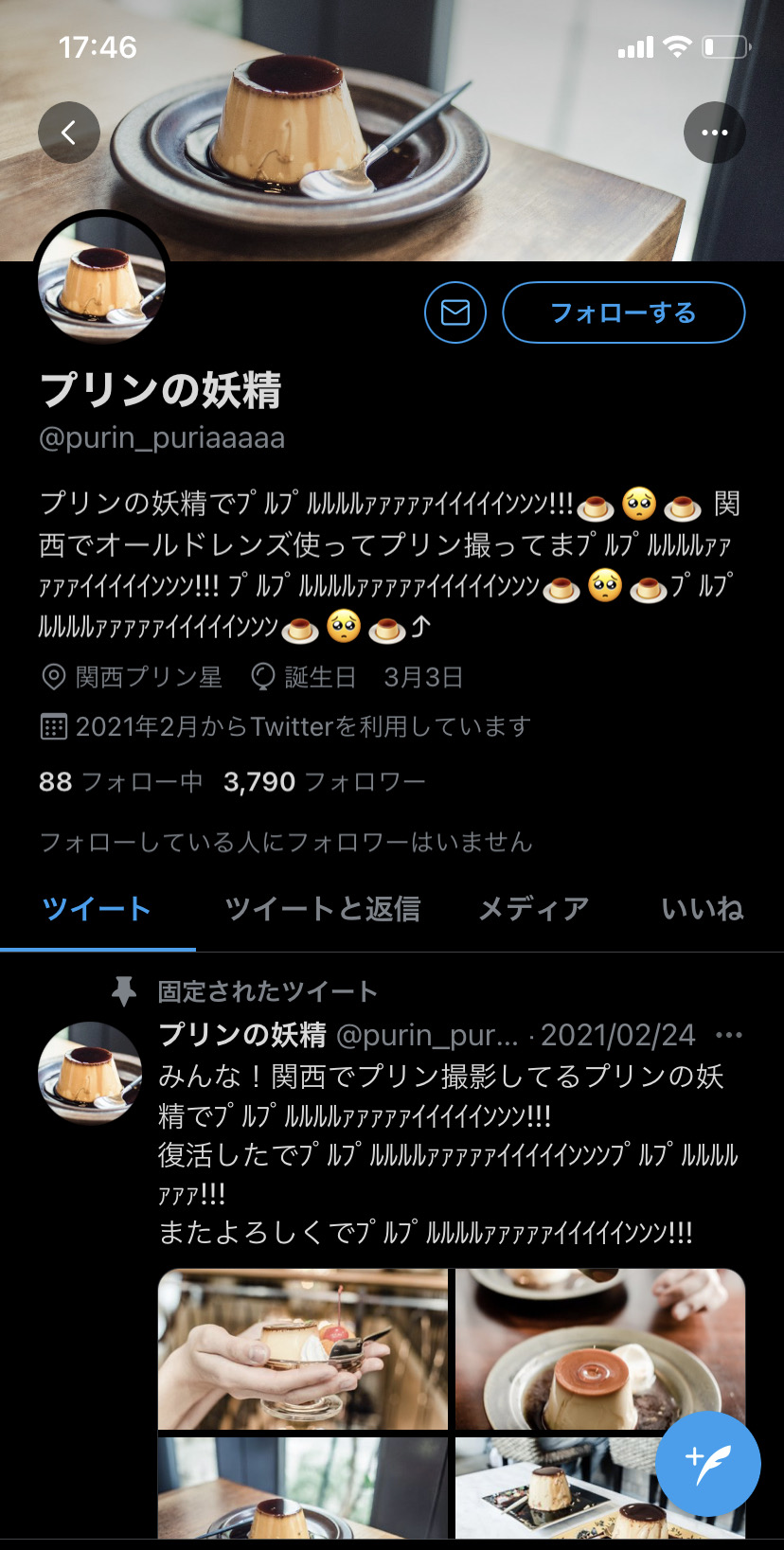Open the 3,790 フォロワー list
784x1550 pixels.
point(325,782)
